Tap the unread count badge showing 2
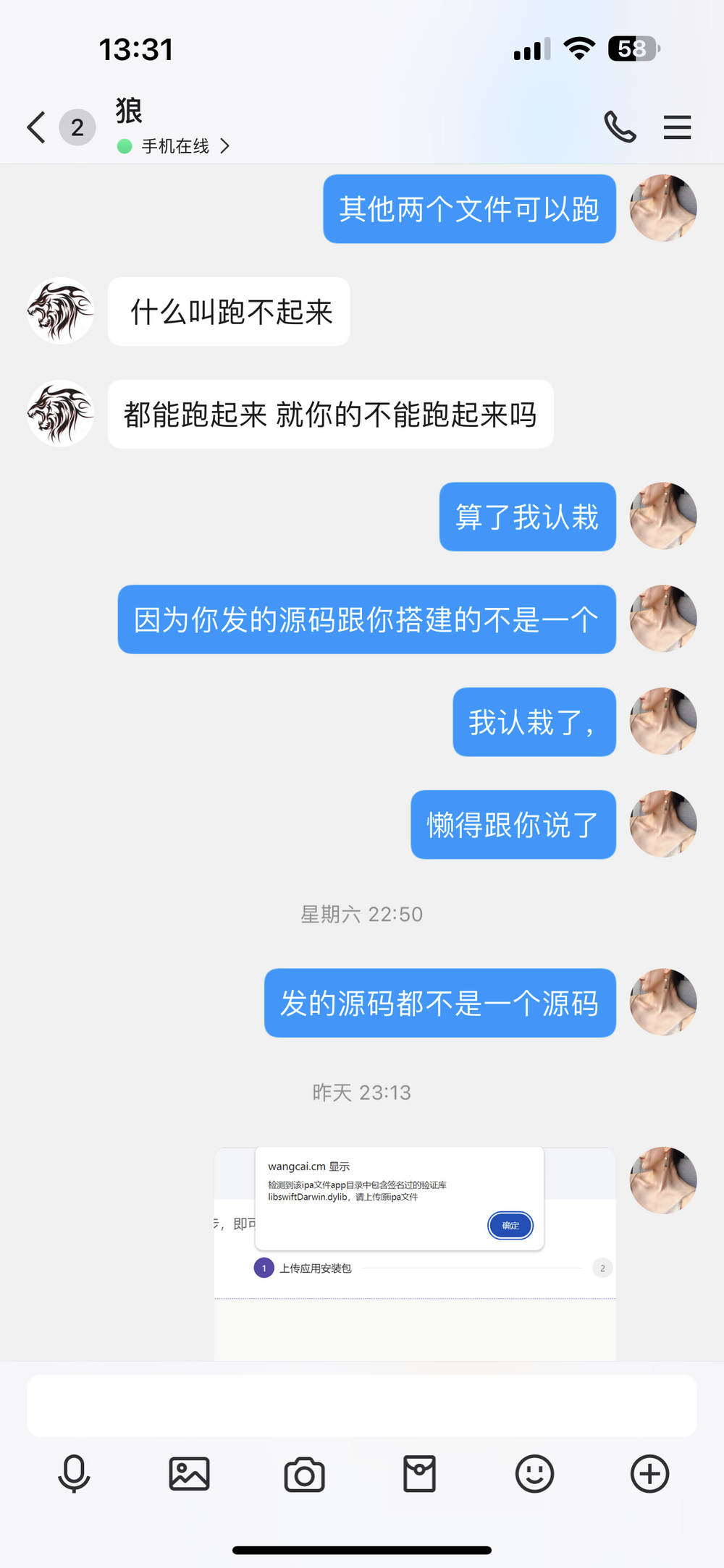724x1568 pixels. point(76,127)
